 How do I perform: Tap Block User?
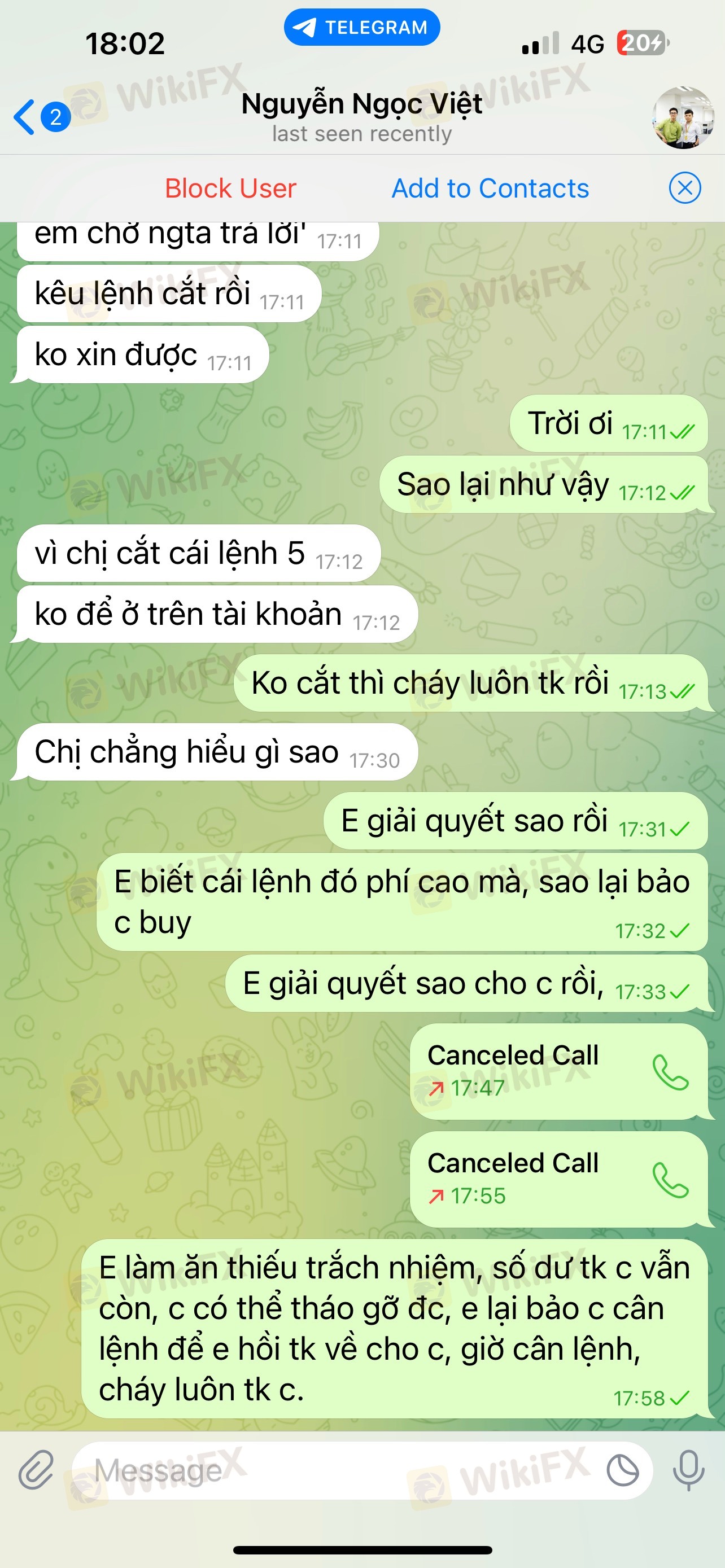[231, 188]
